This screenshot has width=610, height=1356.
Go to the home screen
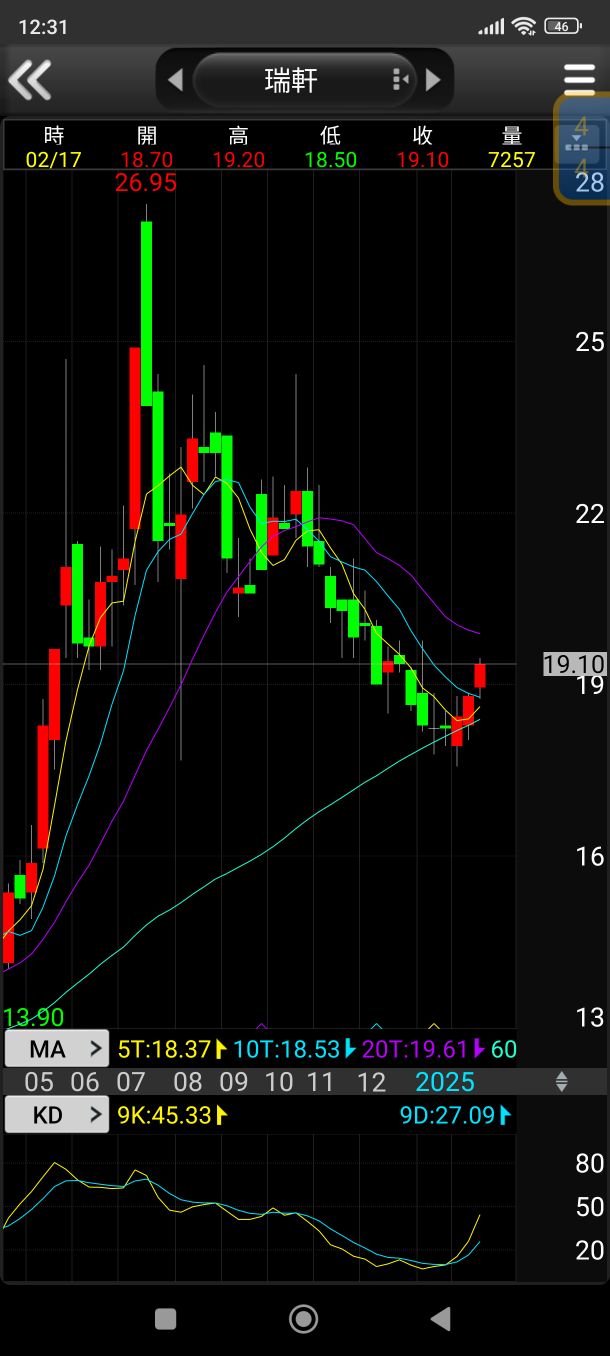point(303,1319)
